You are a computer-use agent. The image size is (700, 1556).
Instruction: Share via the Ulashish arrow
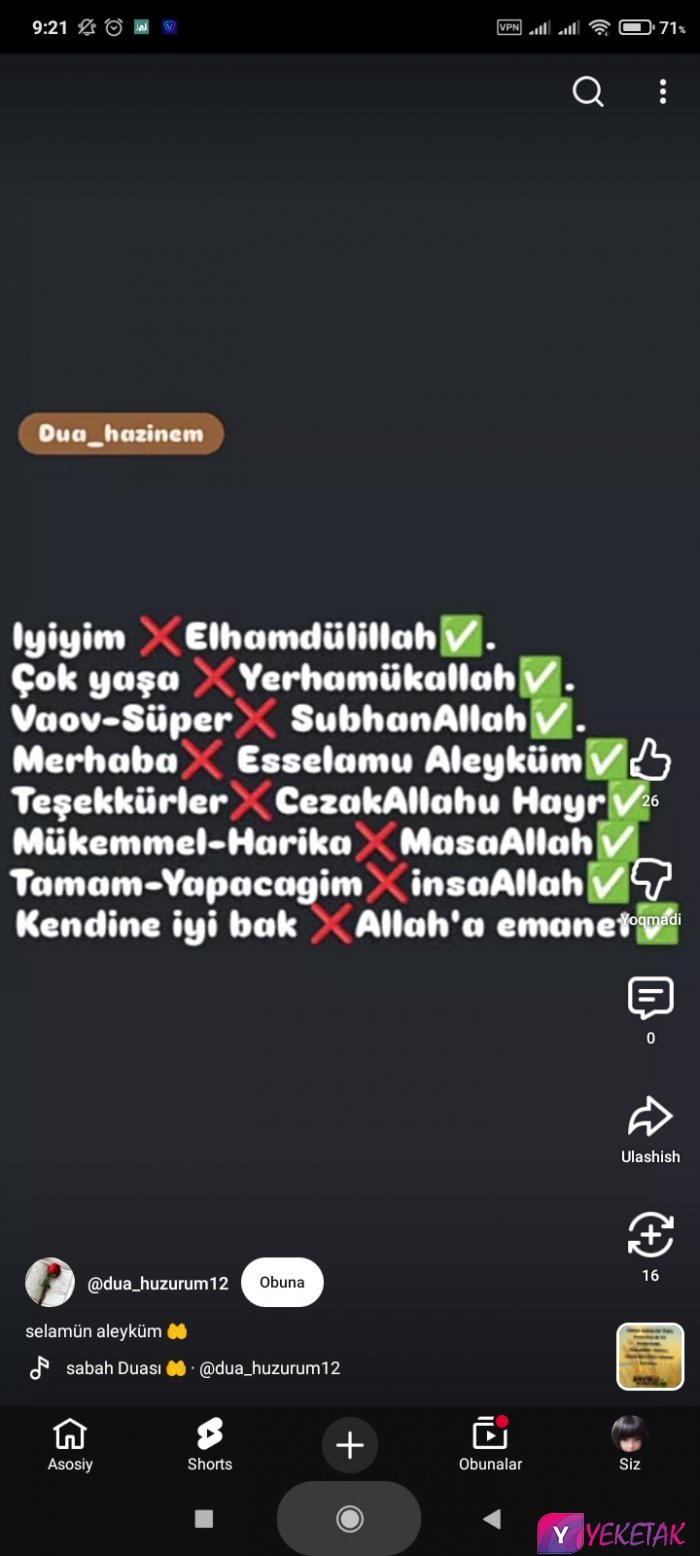click(x=650, y=1117)
